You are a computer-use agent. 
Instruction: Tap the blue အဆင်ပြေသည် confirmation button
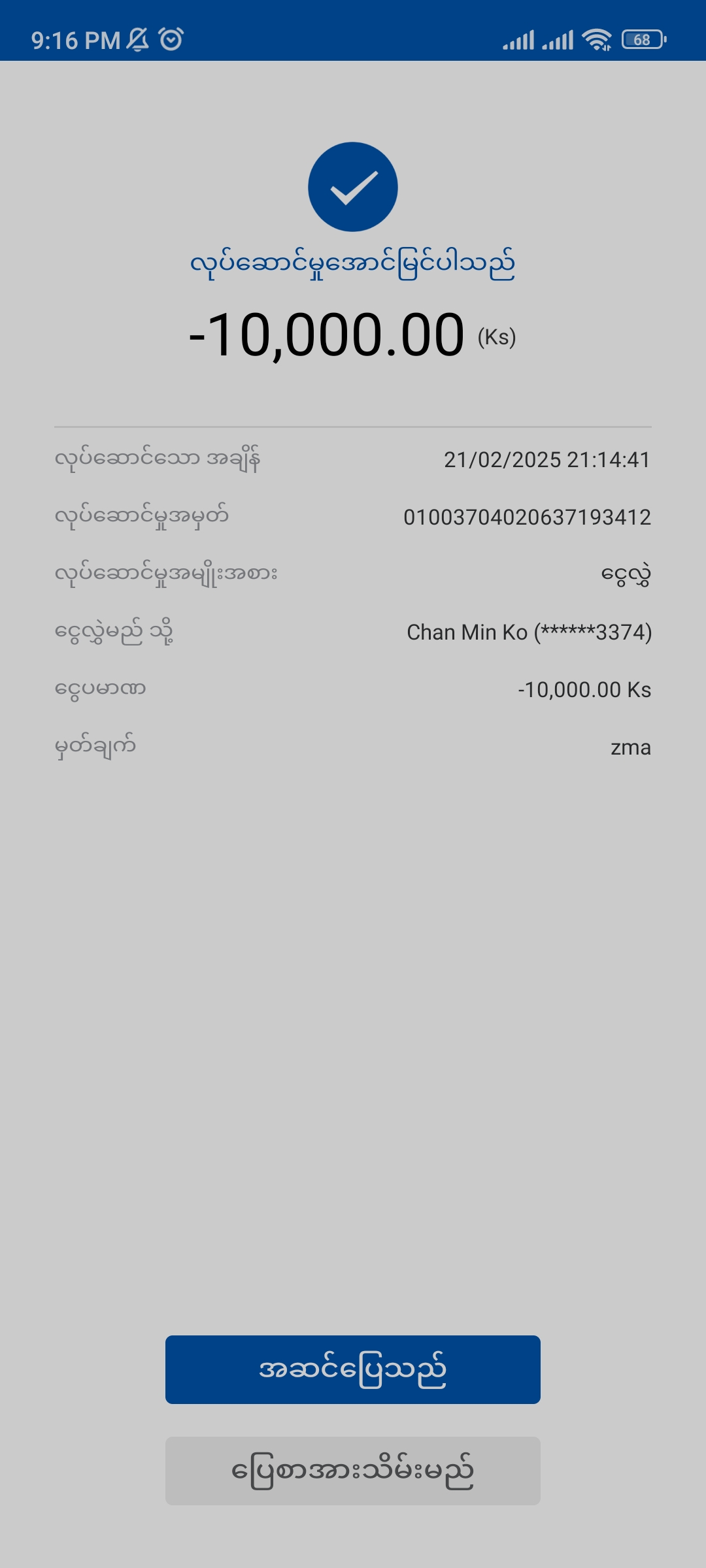click(353, 1369)
